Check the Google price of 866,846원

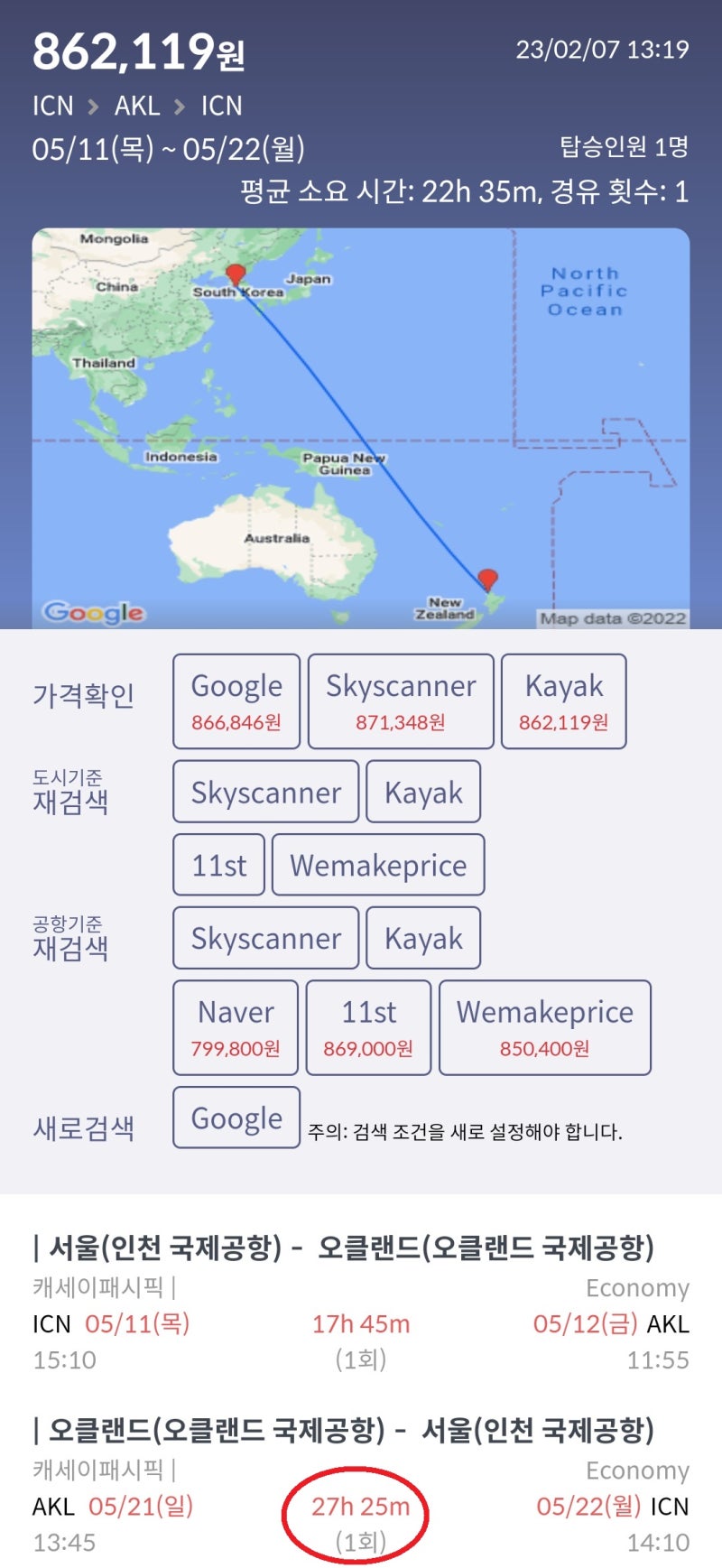click(x=236, y=701)
